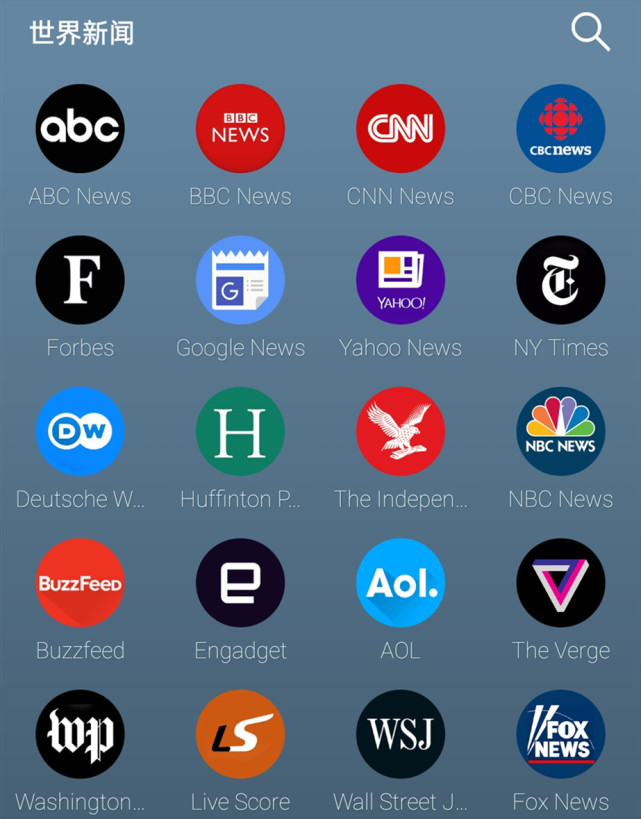Open NBC News
This screenshot has height=819, width=641.
tap(560, 431)
